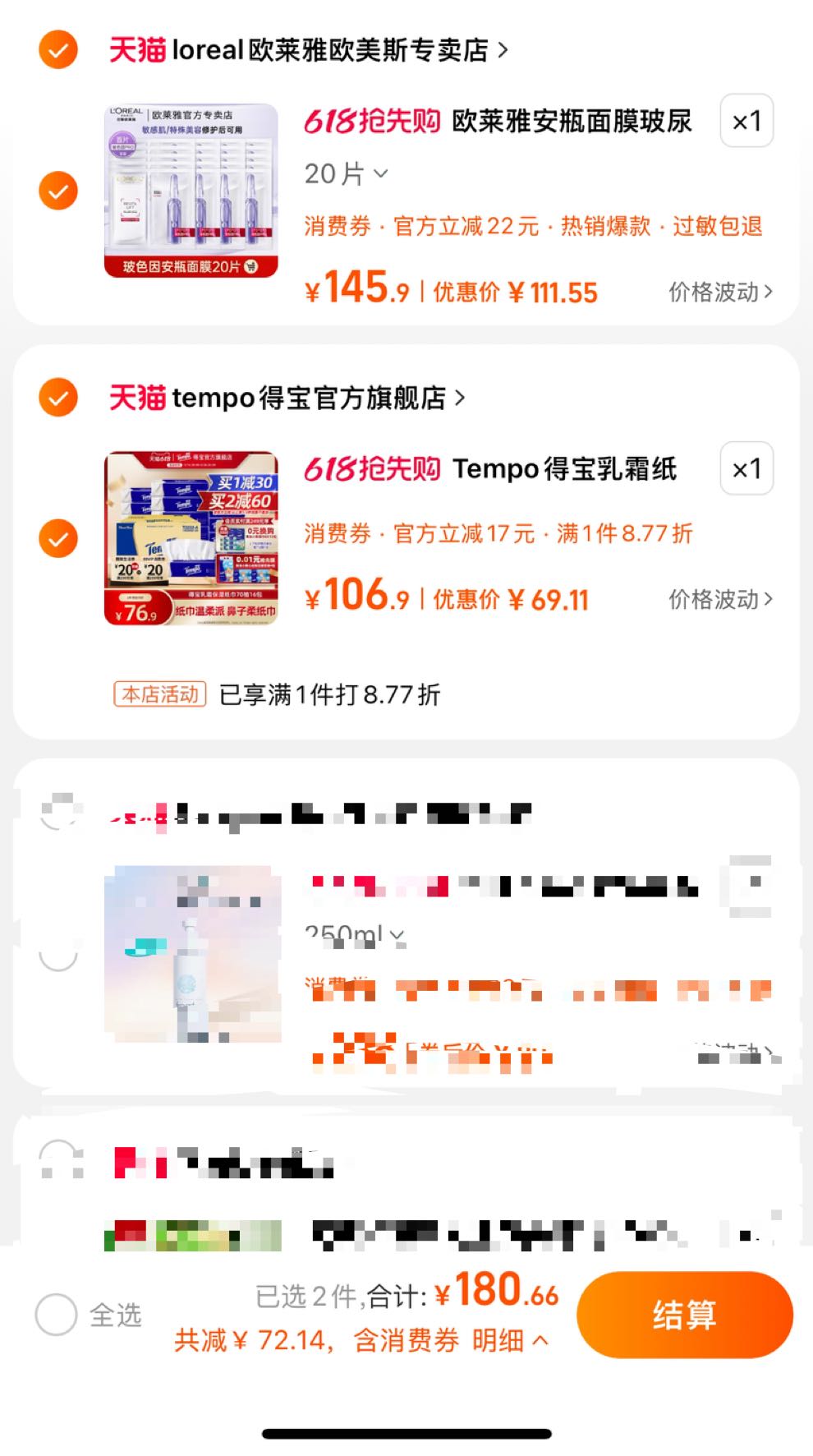The image size is (813, 1456).
Task: View 价格波动 for 欧莱雅安瓶面膜
Action: click(x=720, y=292)
